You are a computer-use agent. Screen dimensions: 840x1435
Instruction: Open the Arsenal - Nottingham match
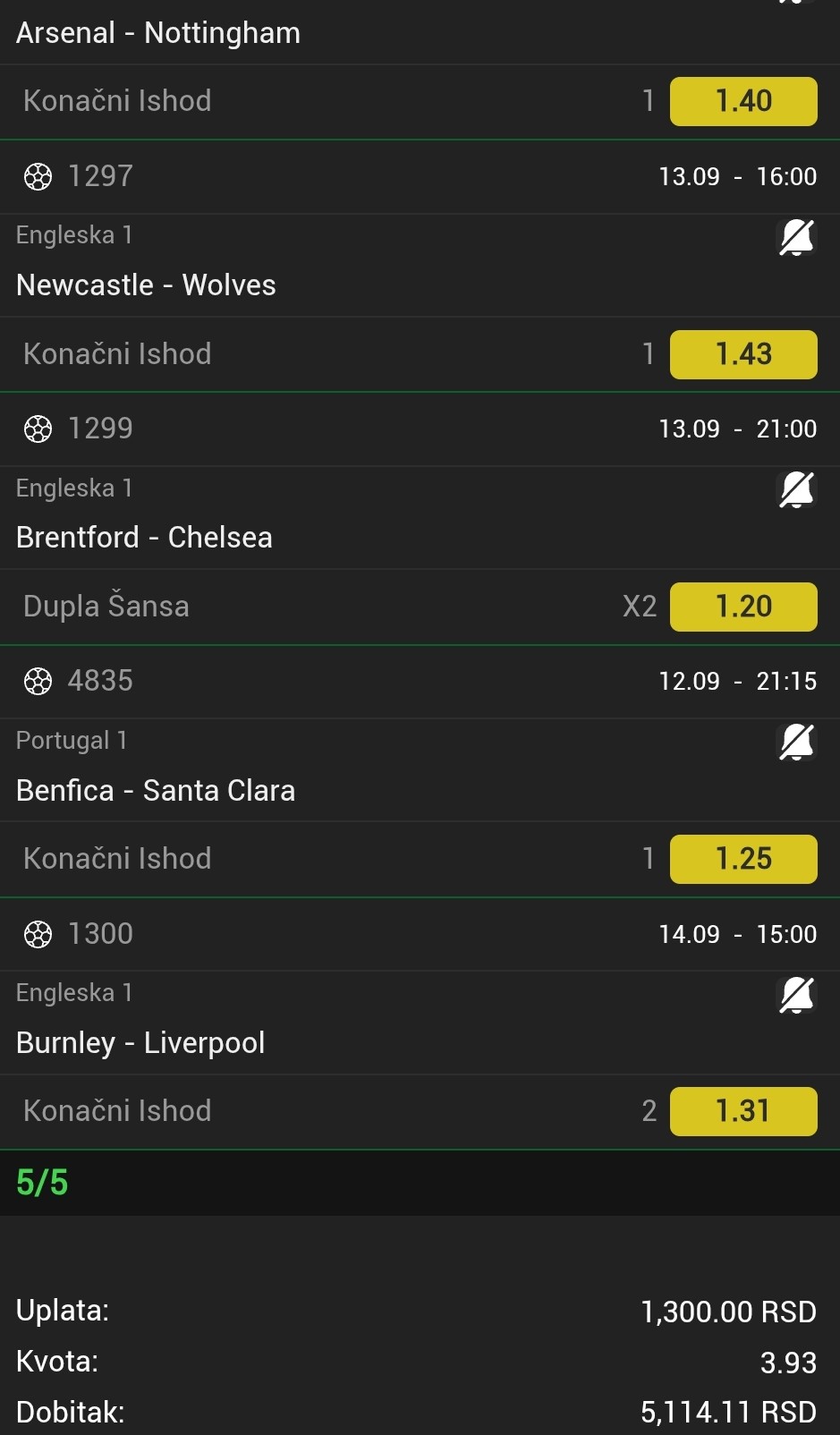pyautogui.click(x=158, y=33)
